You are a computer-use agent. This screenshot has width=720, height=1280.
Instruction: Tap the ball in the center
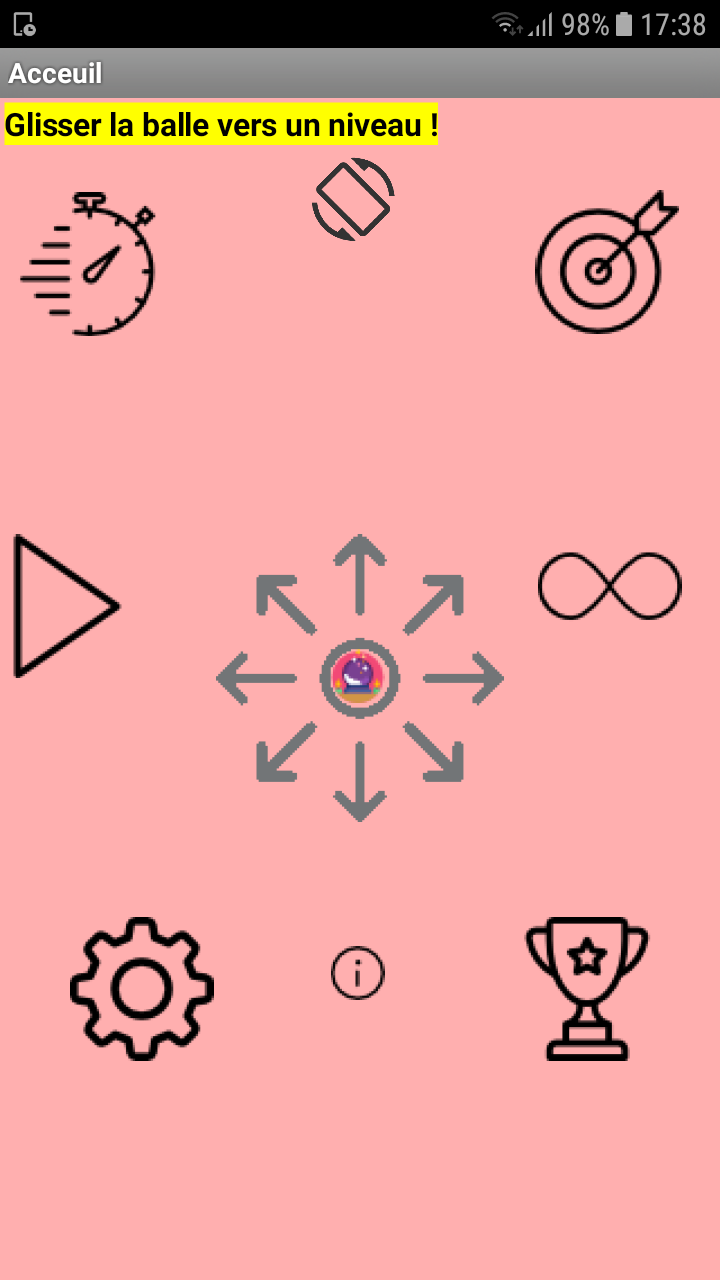(x=359, y=677)
